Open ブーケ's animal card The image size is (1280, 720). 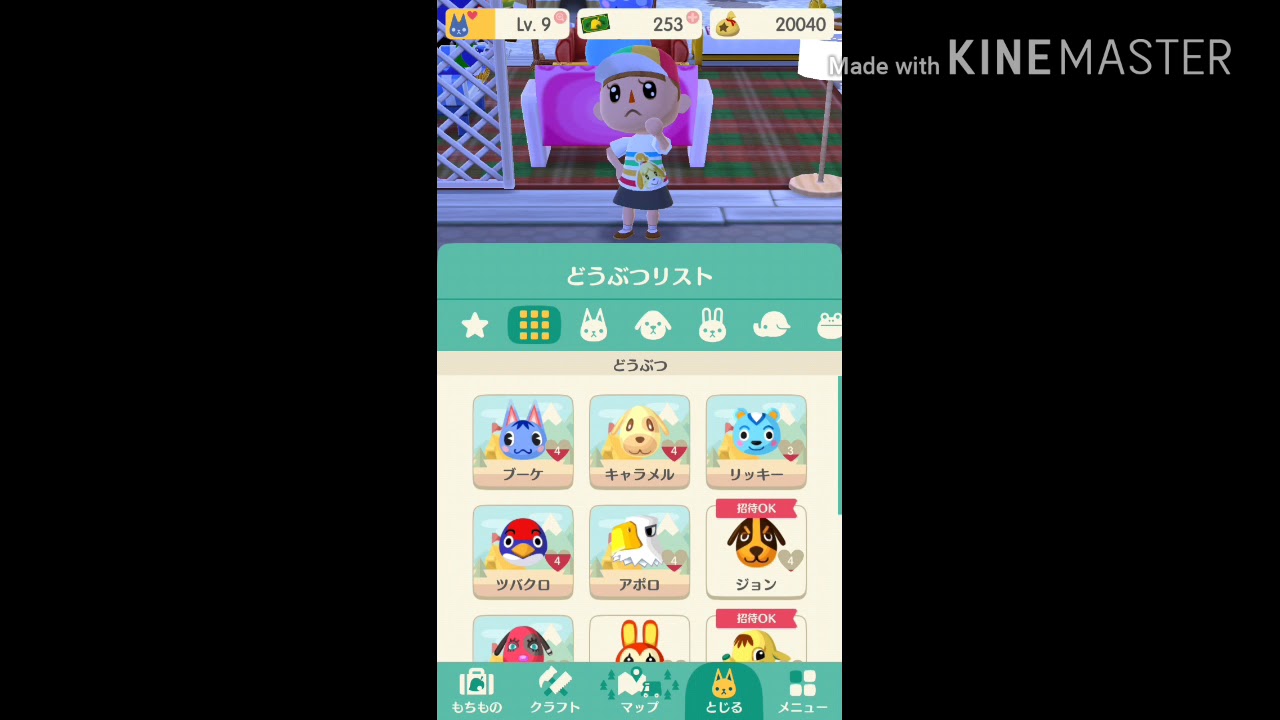click(523, 441)
